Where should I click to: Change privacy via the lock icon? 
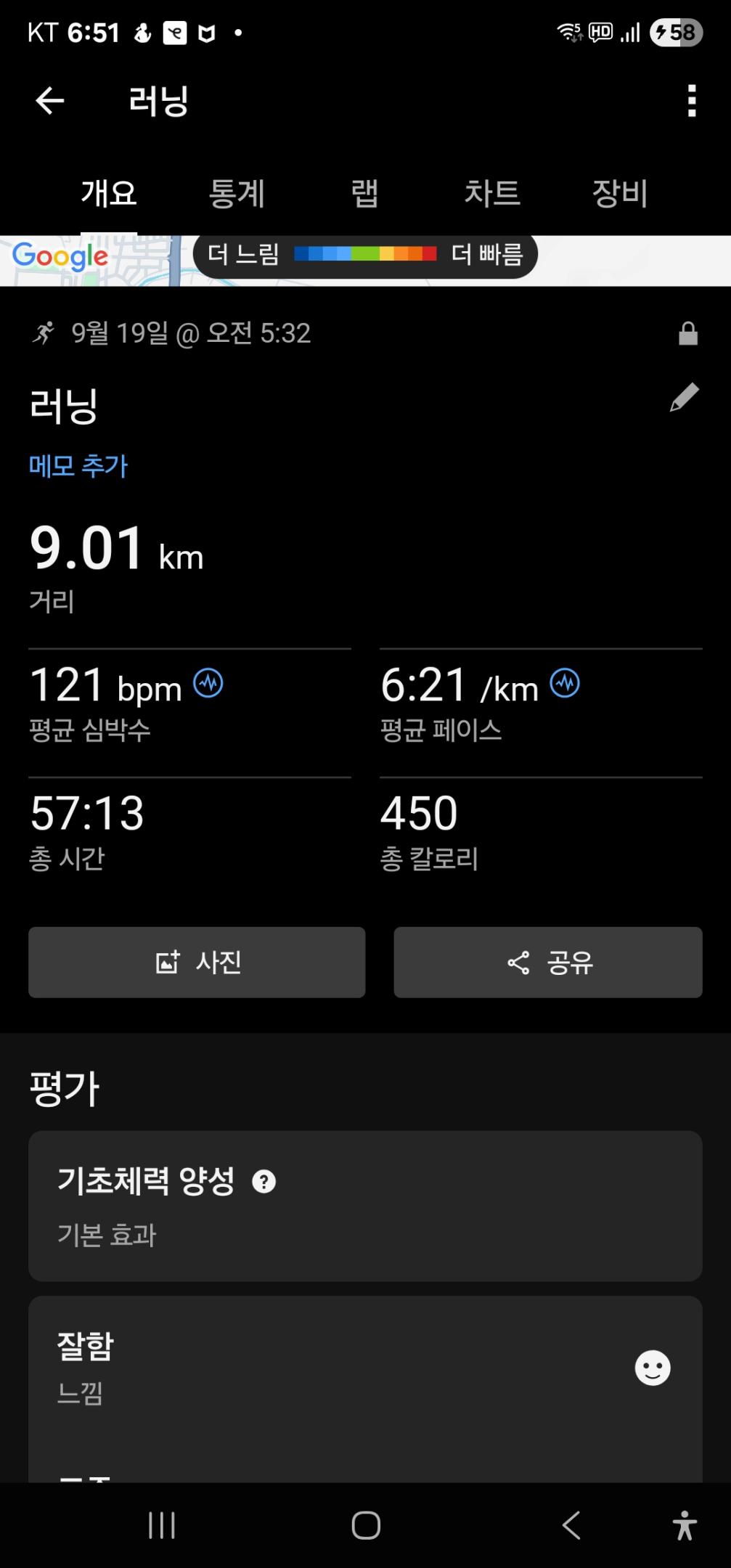click(x=687, y=334)
